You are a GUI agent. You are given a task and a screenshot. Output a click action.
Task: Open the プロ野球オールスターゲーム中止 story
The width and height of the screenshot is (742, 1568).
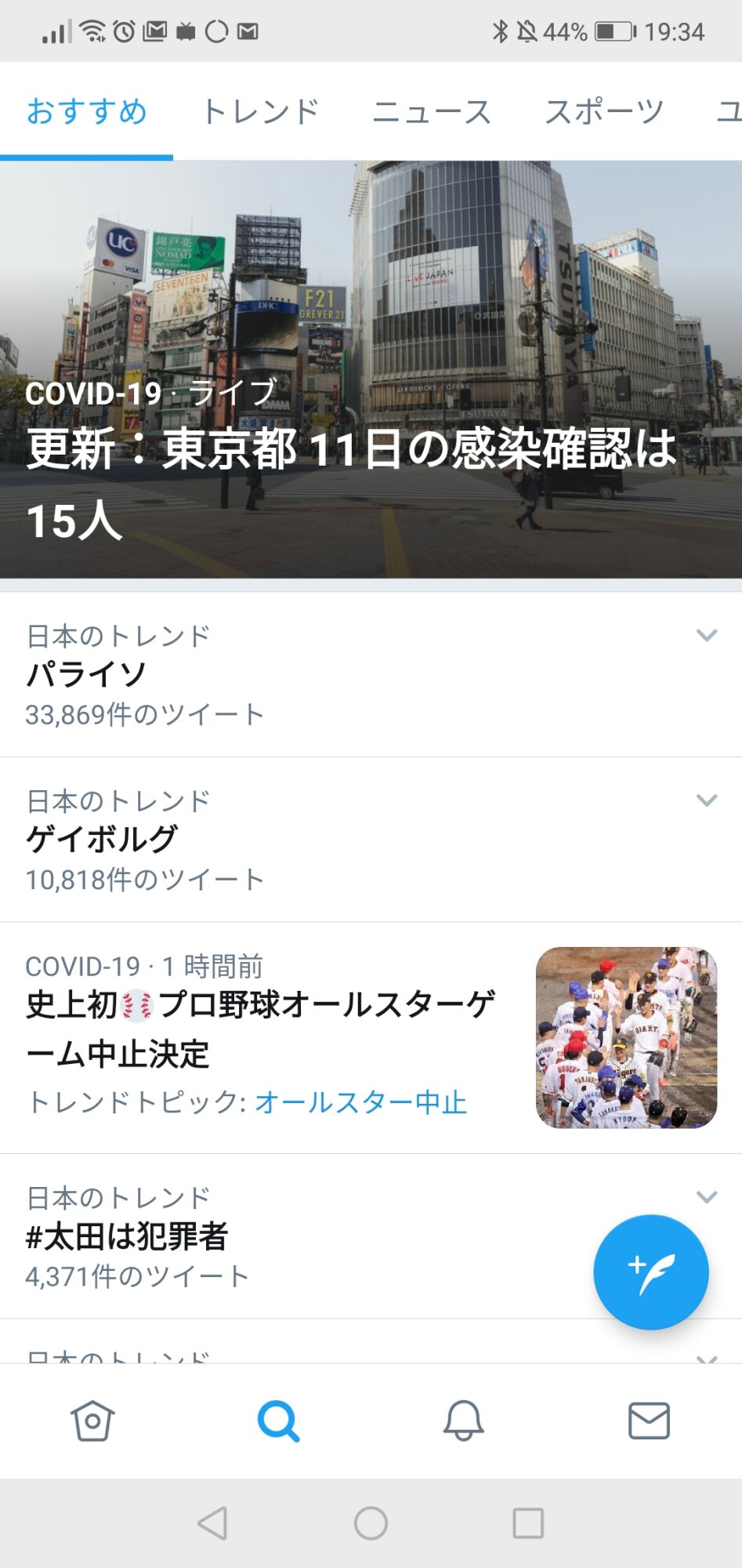(x=260, y=1029)
